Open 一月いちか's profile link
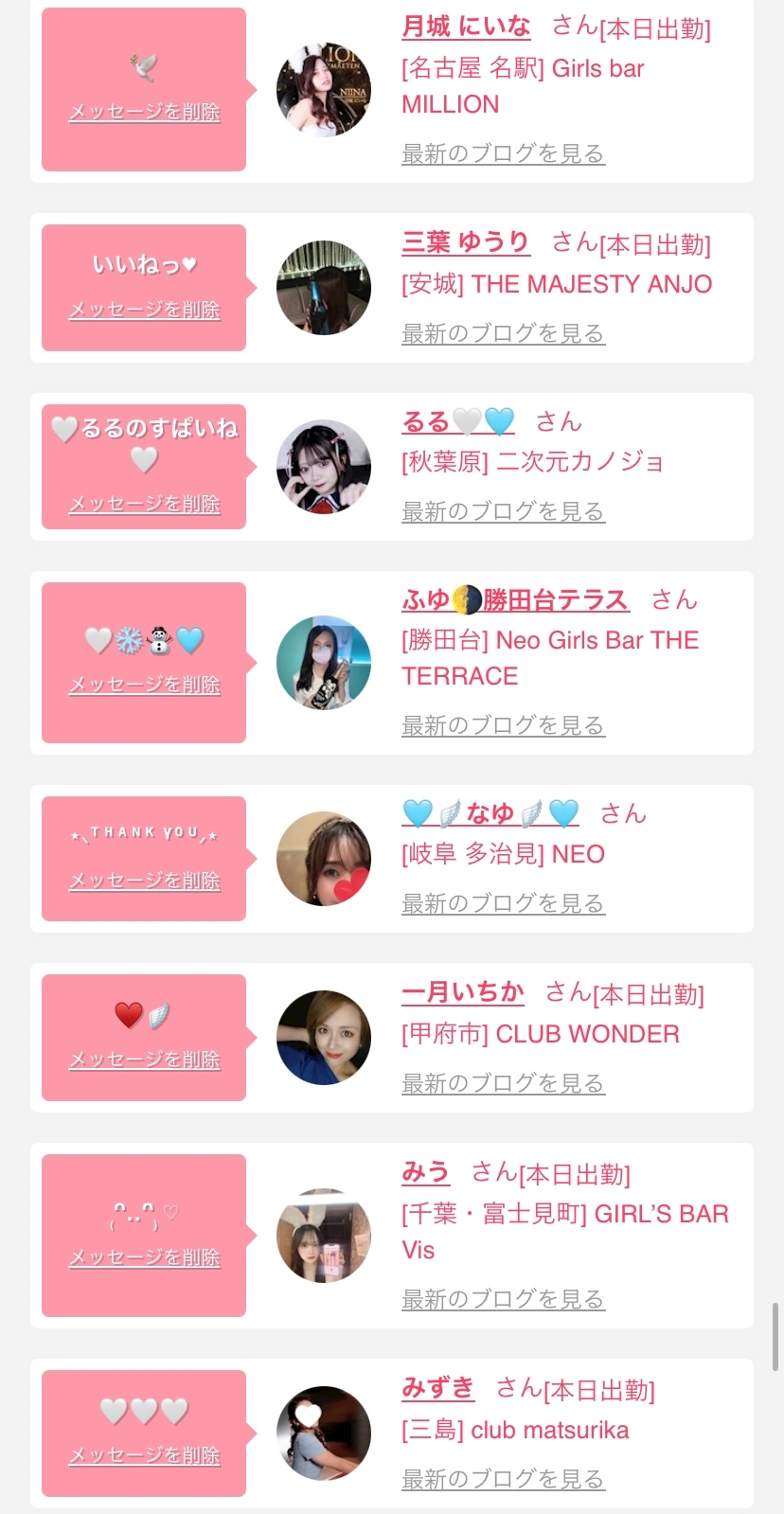Viewport: 784px width, 1514px height. 463,992
